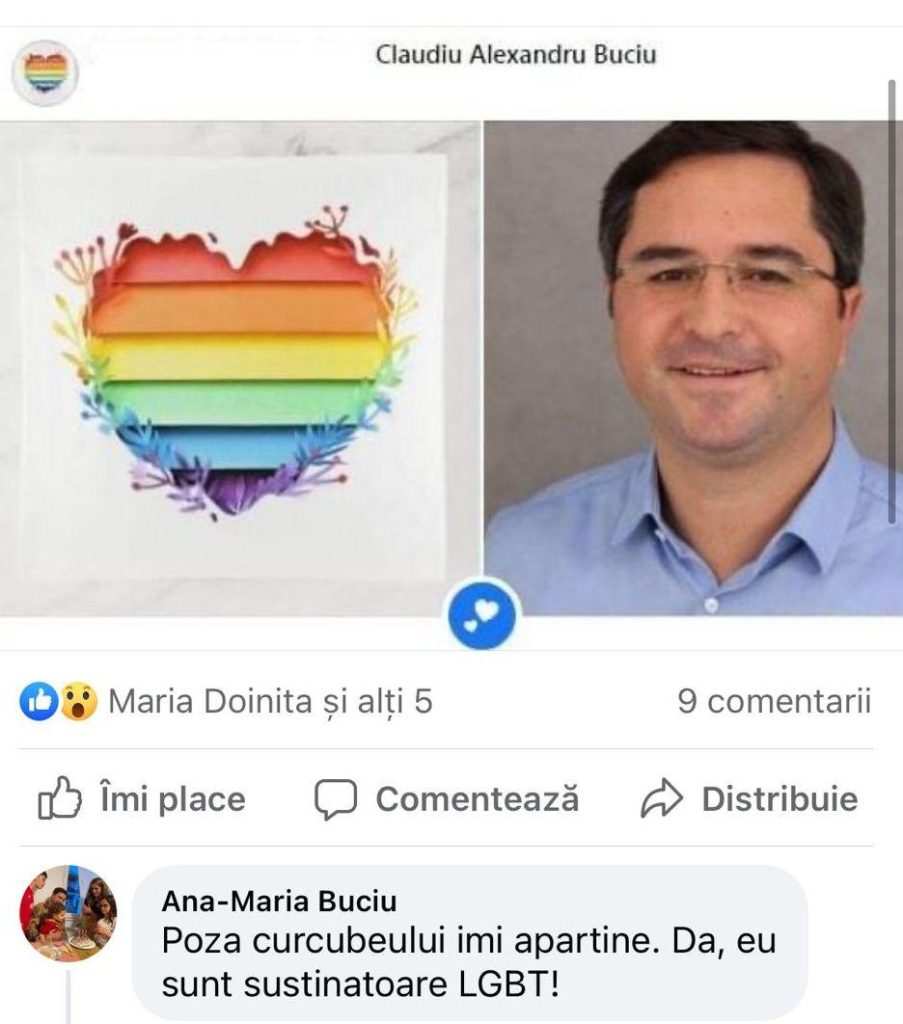
Task: Open the portrait photo in the post
Action: coord(695,368)
